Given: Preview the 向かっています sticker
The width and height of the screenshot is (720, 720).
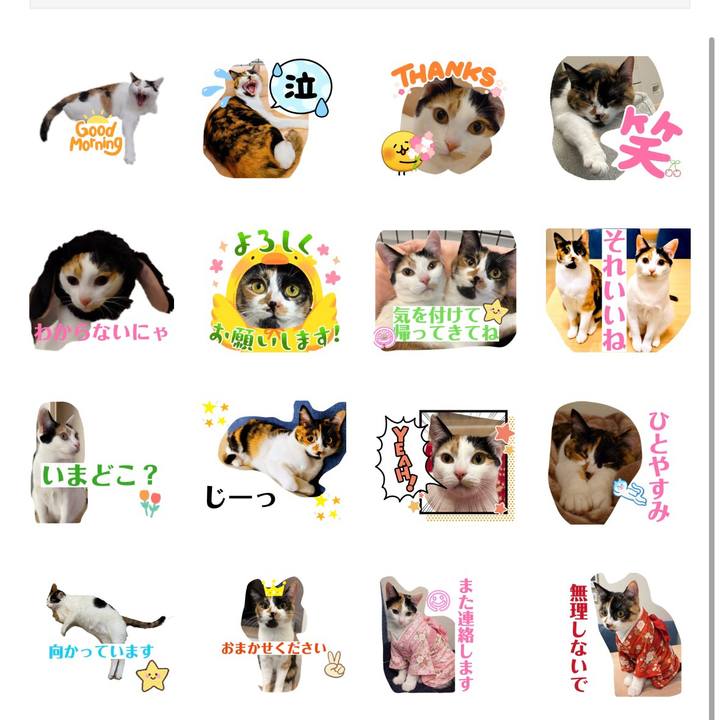Looking at the screenshot, I should tap(104, 634).
